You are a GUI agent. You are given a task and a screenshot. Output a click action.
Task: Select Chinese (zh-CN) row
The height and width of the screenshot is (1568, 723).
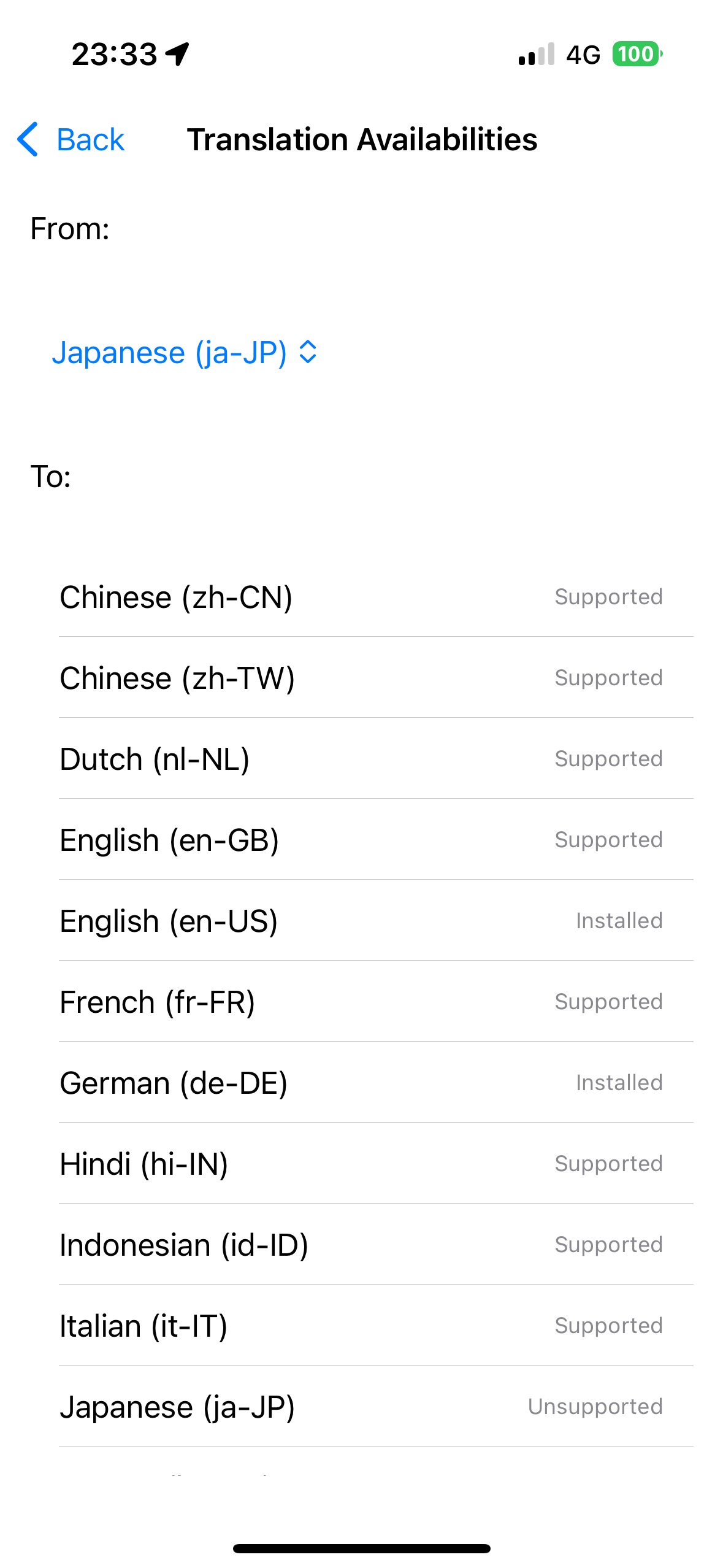click(x=361, y=597)
